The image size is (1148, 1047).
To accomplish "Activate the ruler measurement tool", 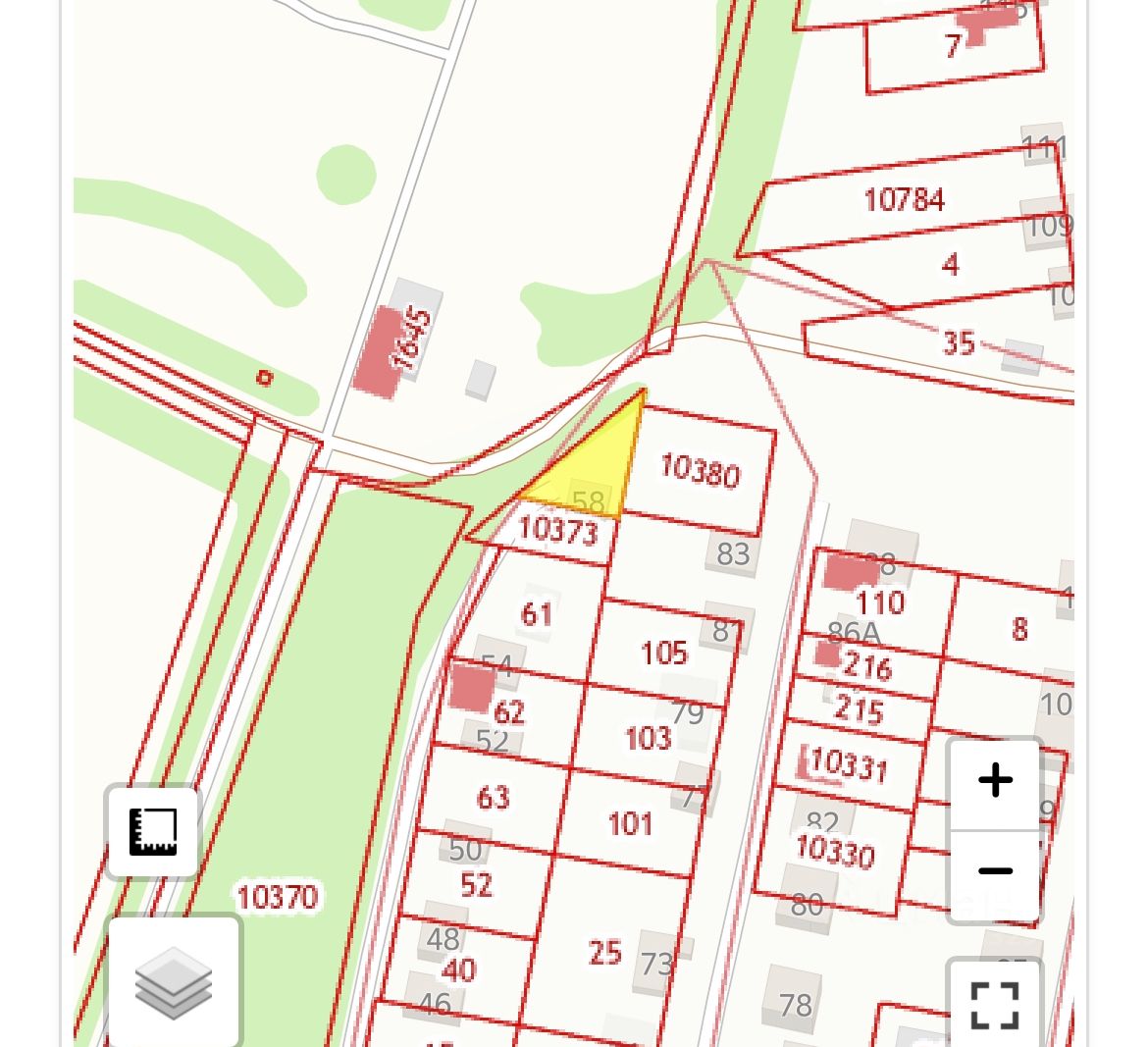I will [x=153, y=832].
